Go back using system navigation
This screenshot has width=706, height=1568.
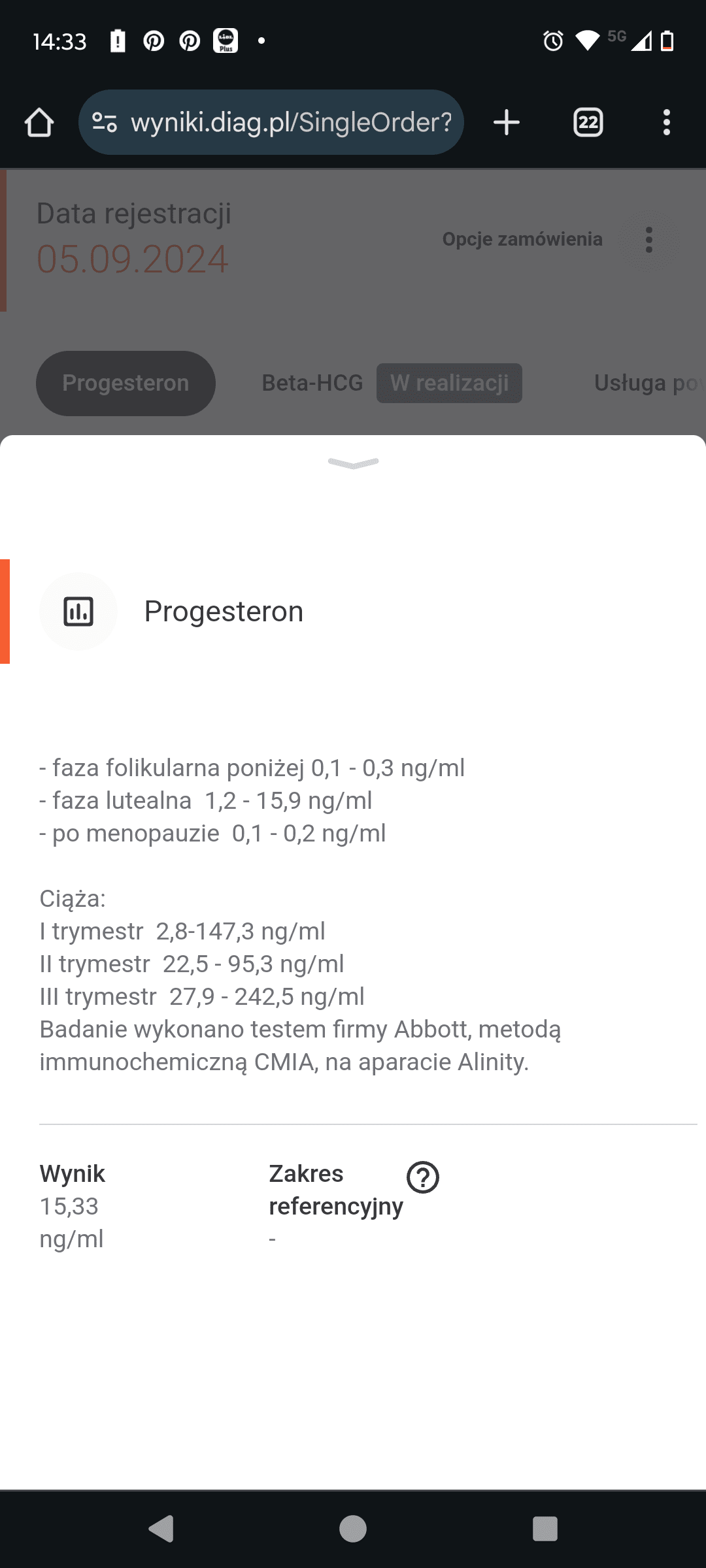(161, 1529)
